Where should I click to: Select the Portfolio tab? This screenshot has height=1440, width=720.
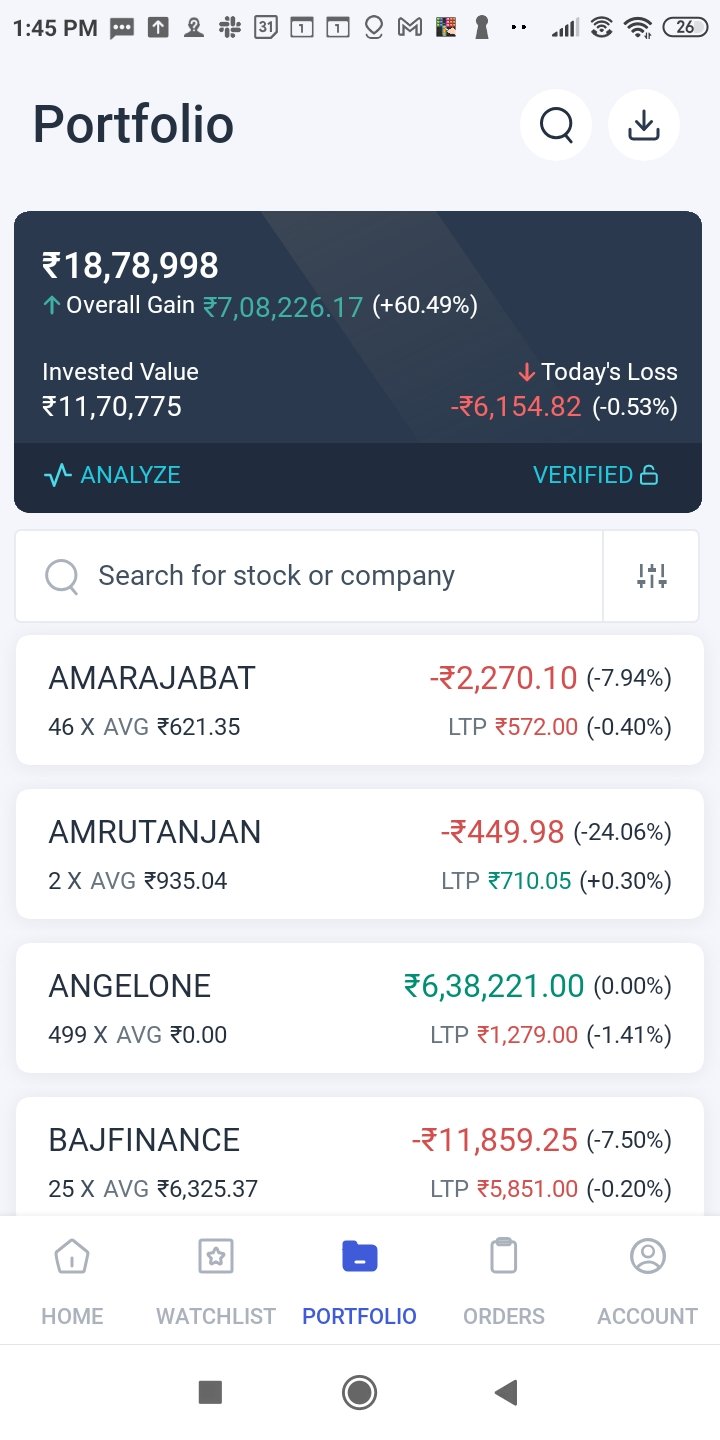360,1281
